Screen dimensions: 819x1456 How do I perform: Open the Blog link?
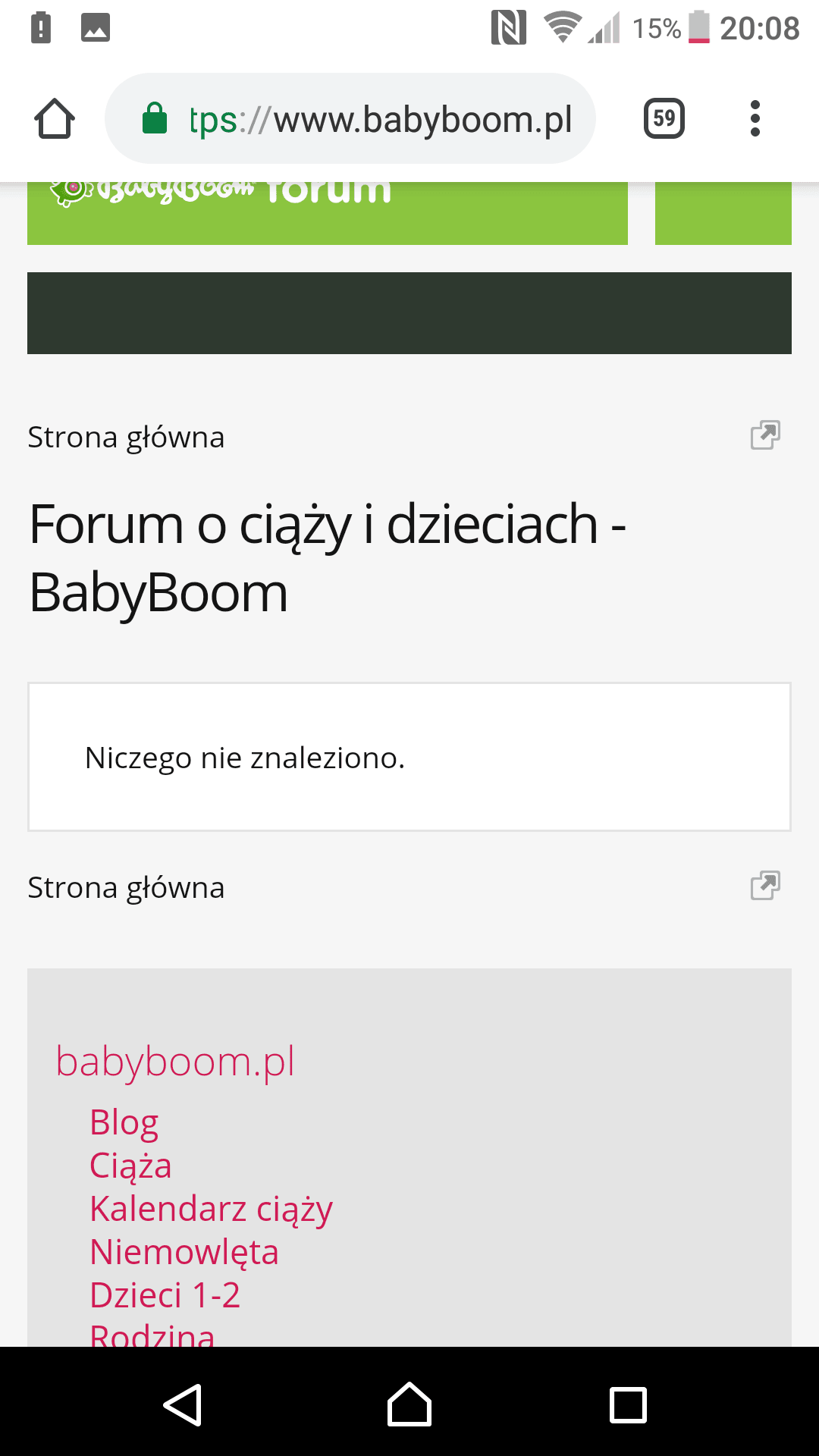coord(124,1122)
